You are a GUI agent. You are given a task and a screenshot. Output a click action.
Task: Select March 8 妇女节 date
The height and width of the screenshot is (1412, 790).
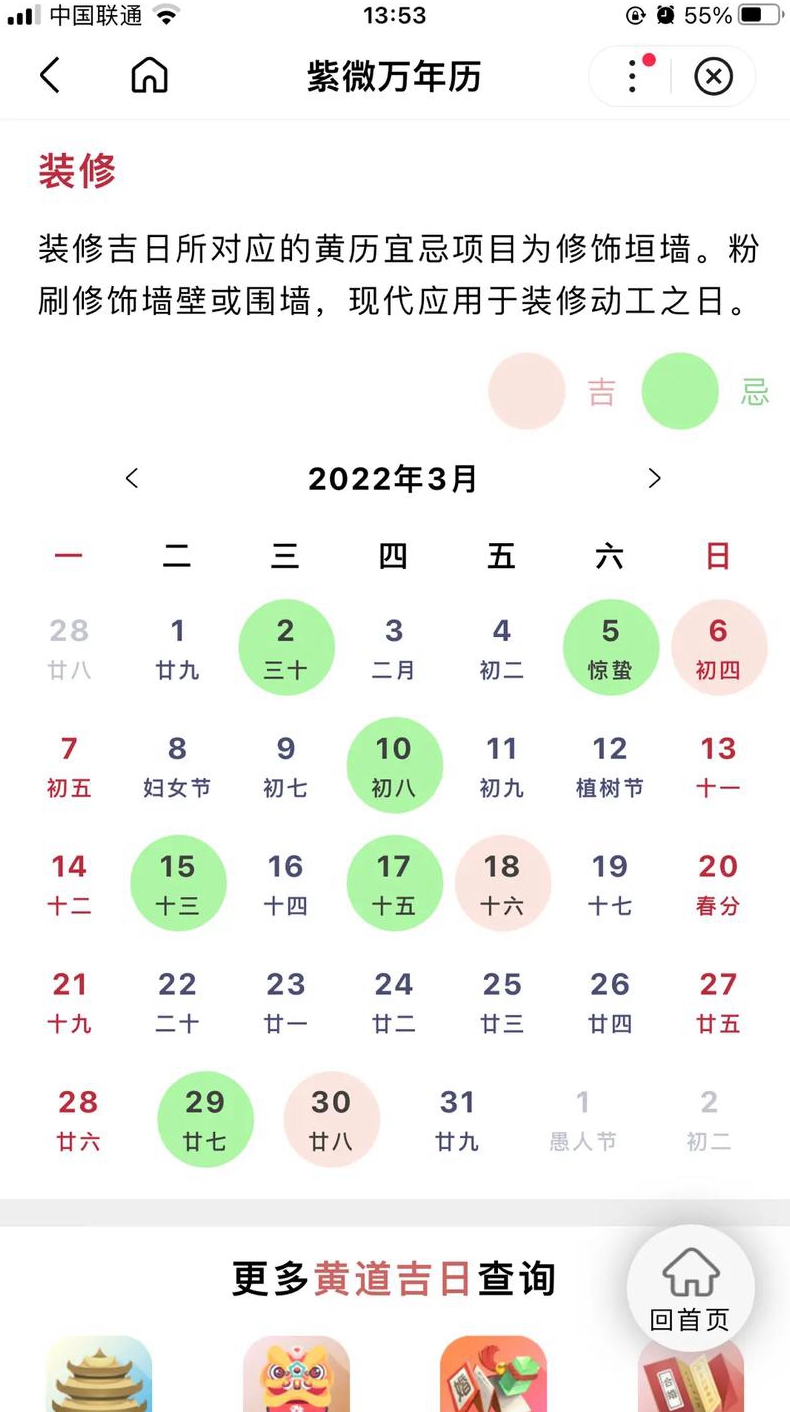(178, 766)
